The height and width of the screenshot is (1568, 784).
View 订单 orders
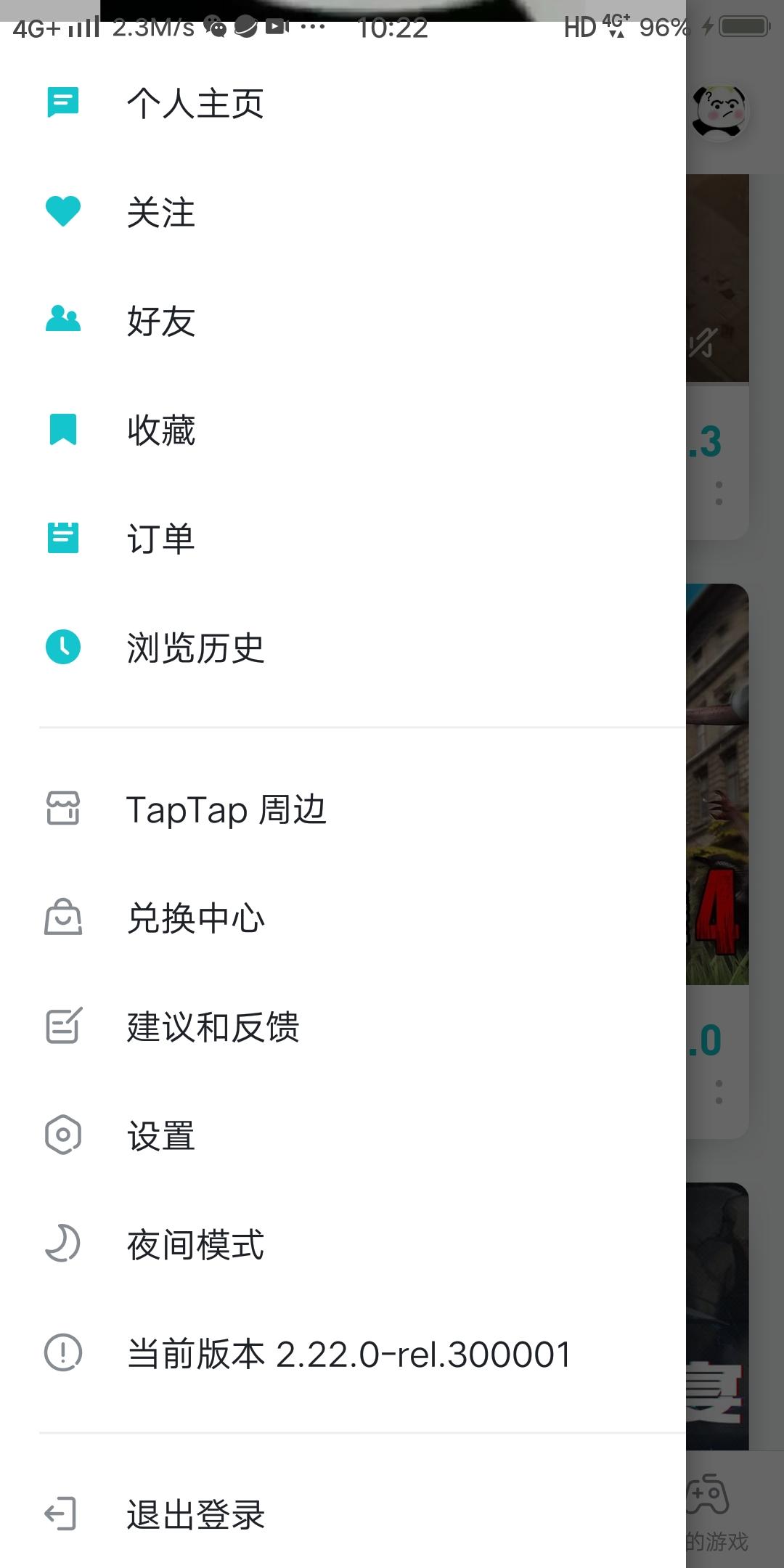click(161, 539)
